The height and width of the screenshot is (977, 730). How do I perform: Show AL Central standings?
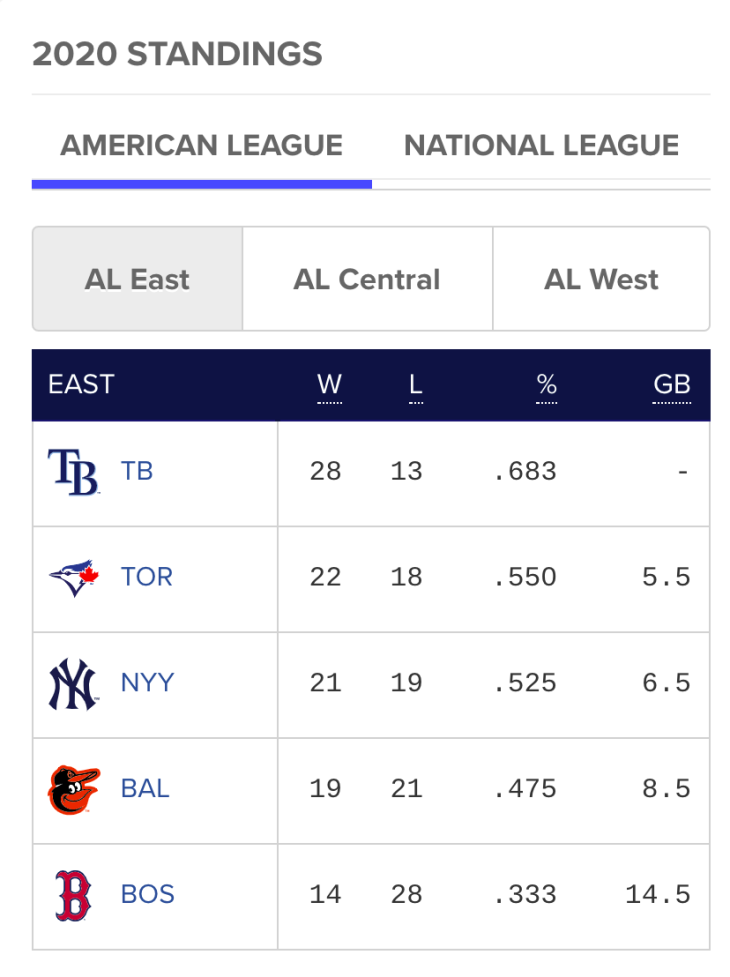pyautogui.click(x=367, y=279)
